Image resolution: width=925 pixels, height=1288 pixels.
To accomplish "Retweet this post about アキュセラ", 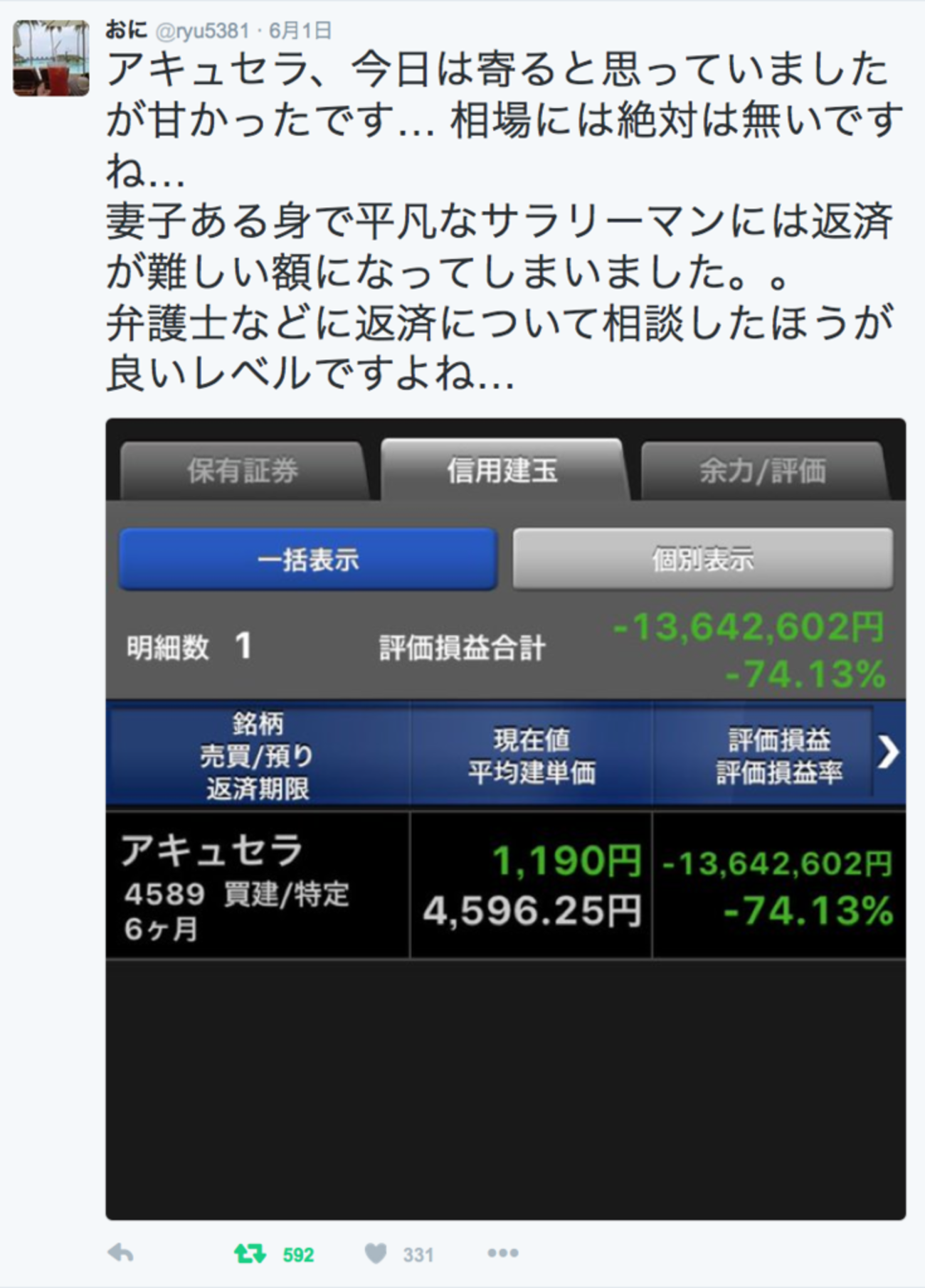I will [250, 1254].
